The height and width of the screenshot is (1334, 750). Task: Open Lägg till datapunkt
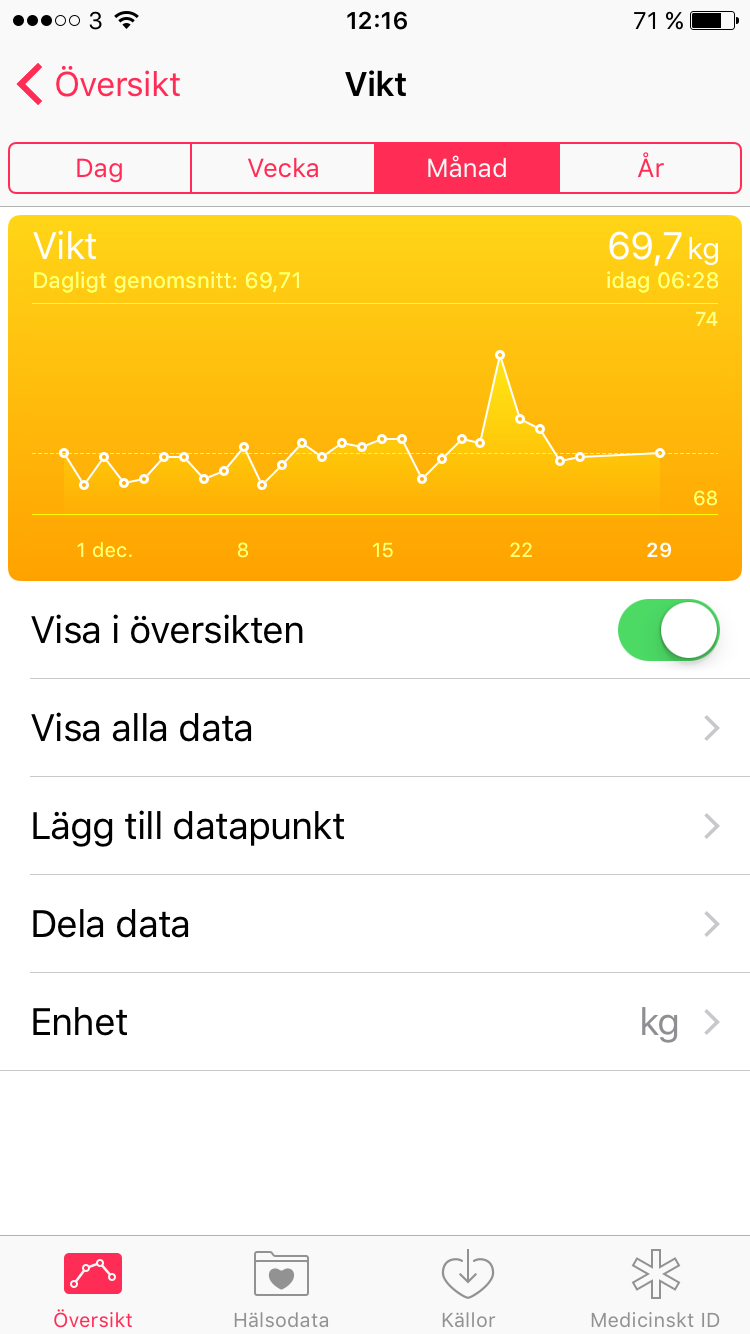tap(375, 826)
